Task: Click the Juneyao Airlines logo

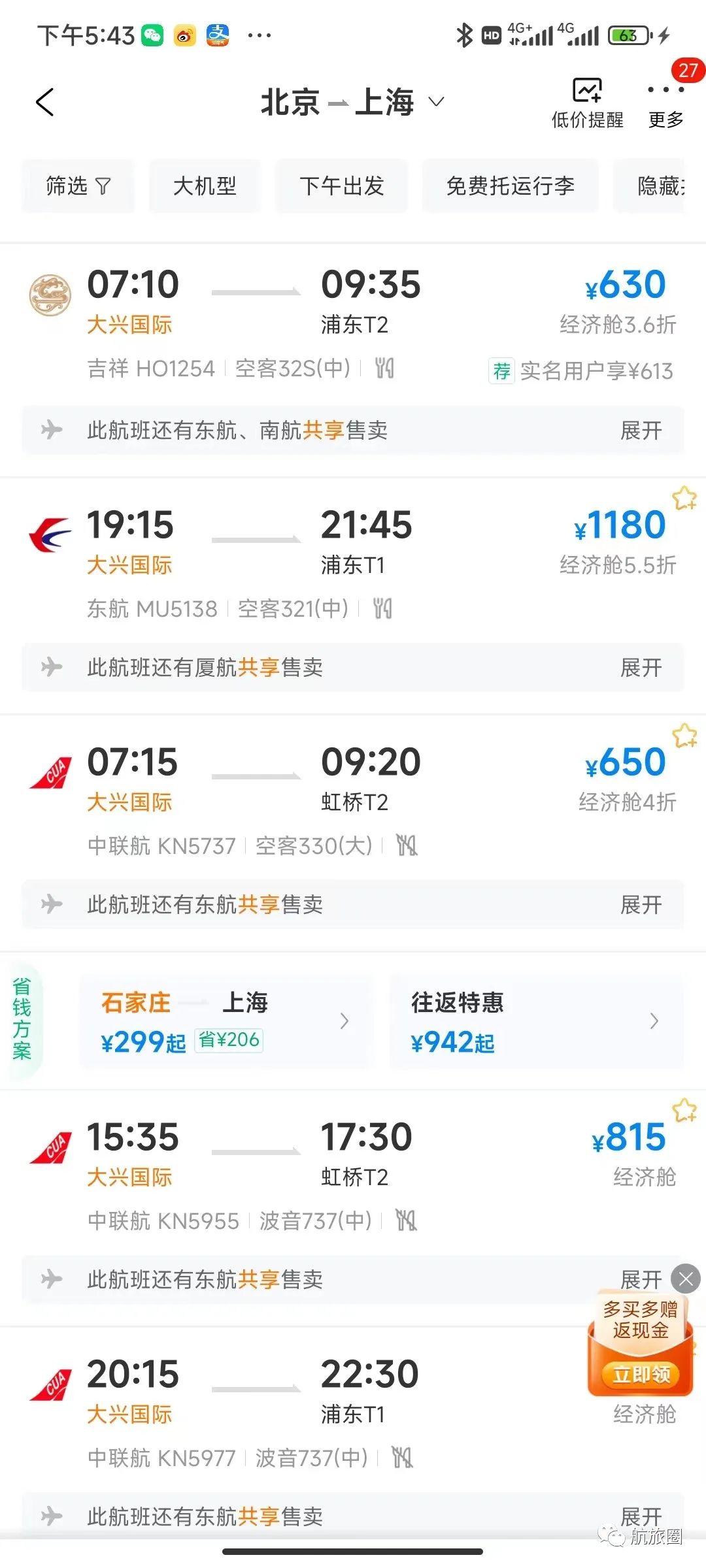Action: coord(51,295)
